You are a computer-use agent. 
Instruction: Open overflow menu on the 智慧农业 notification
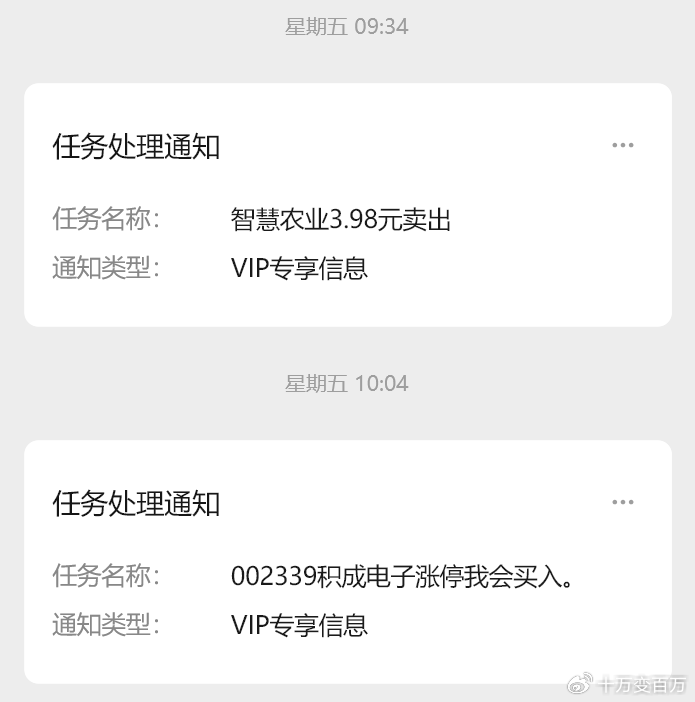coord(623,146)
